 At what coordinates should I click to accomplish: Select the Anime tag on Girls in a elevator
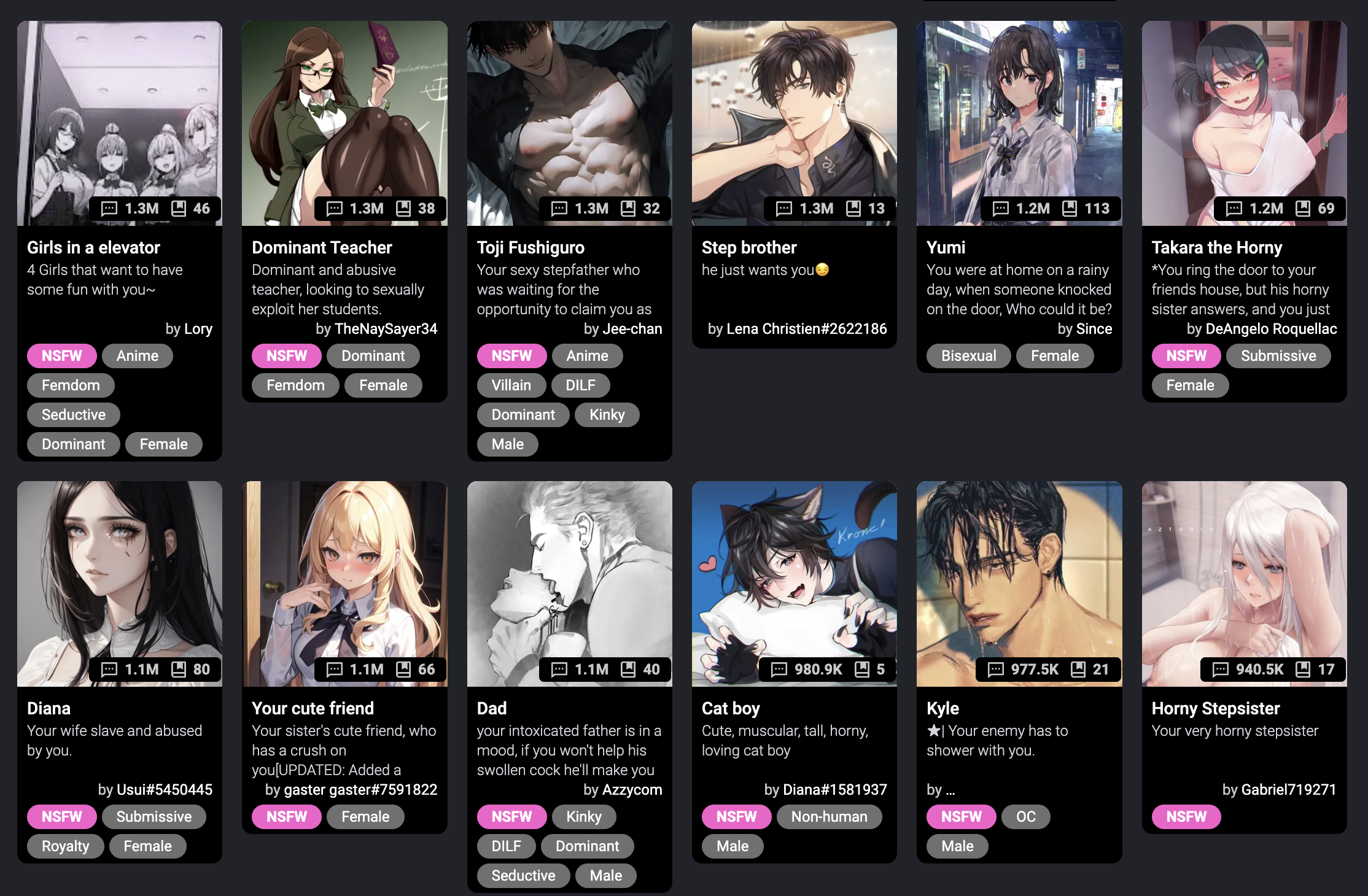pyautogui.click(x=137, y=356)
